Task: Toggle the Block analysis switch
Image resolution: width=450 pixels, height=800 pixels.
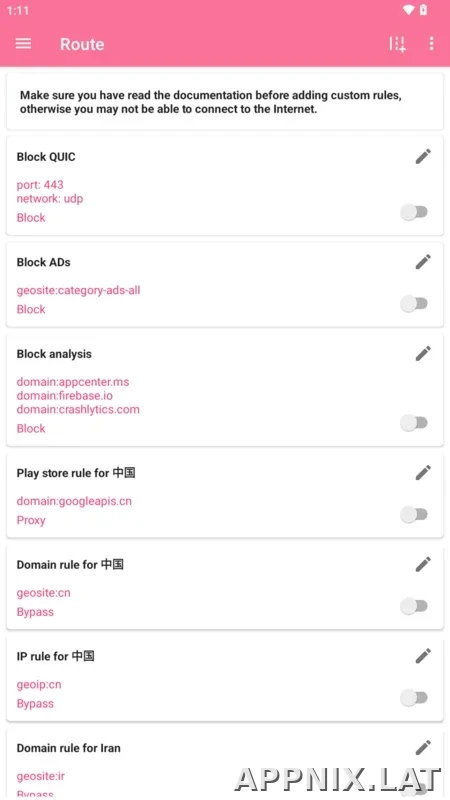Action: [x=414, y=422]
